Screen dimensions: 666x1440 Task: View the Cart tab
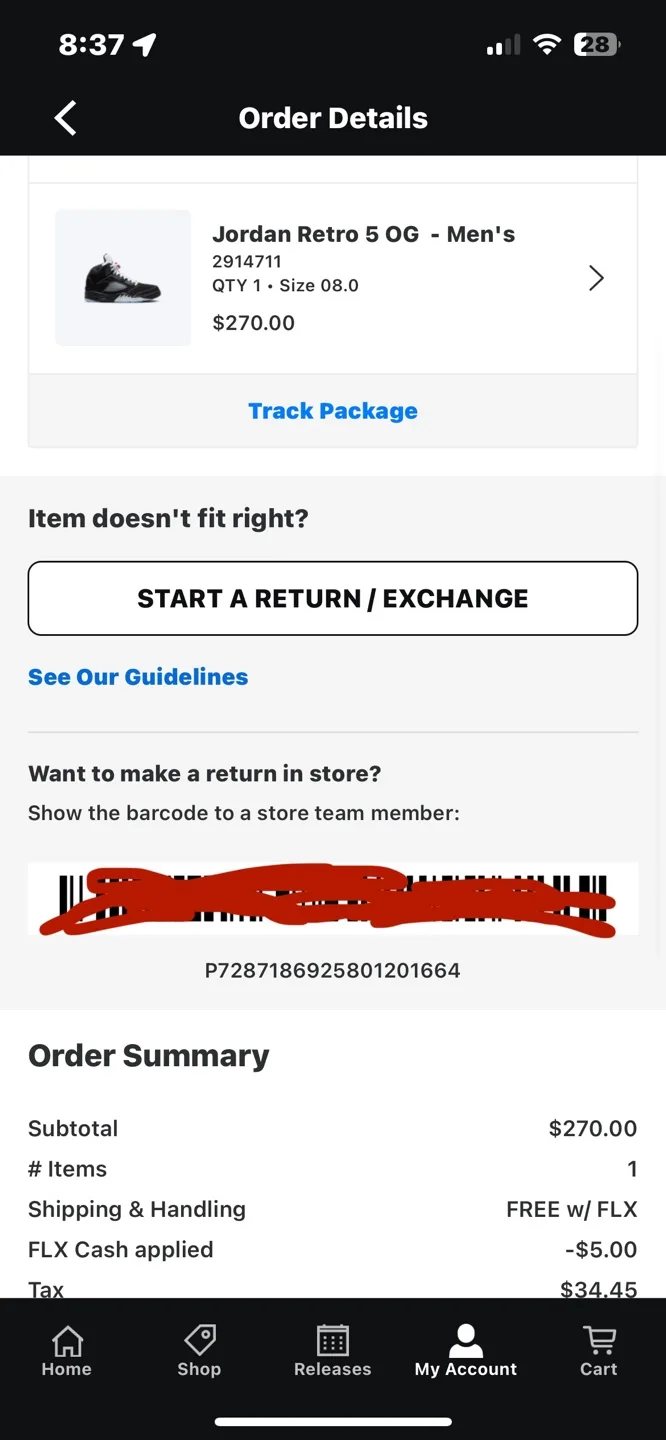599,1351
